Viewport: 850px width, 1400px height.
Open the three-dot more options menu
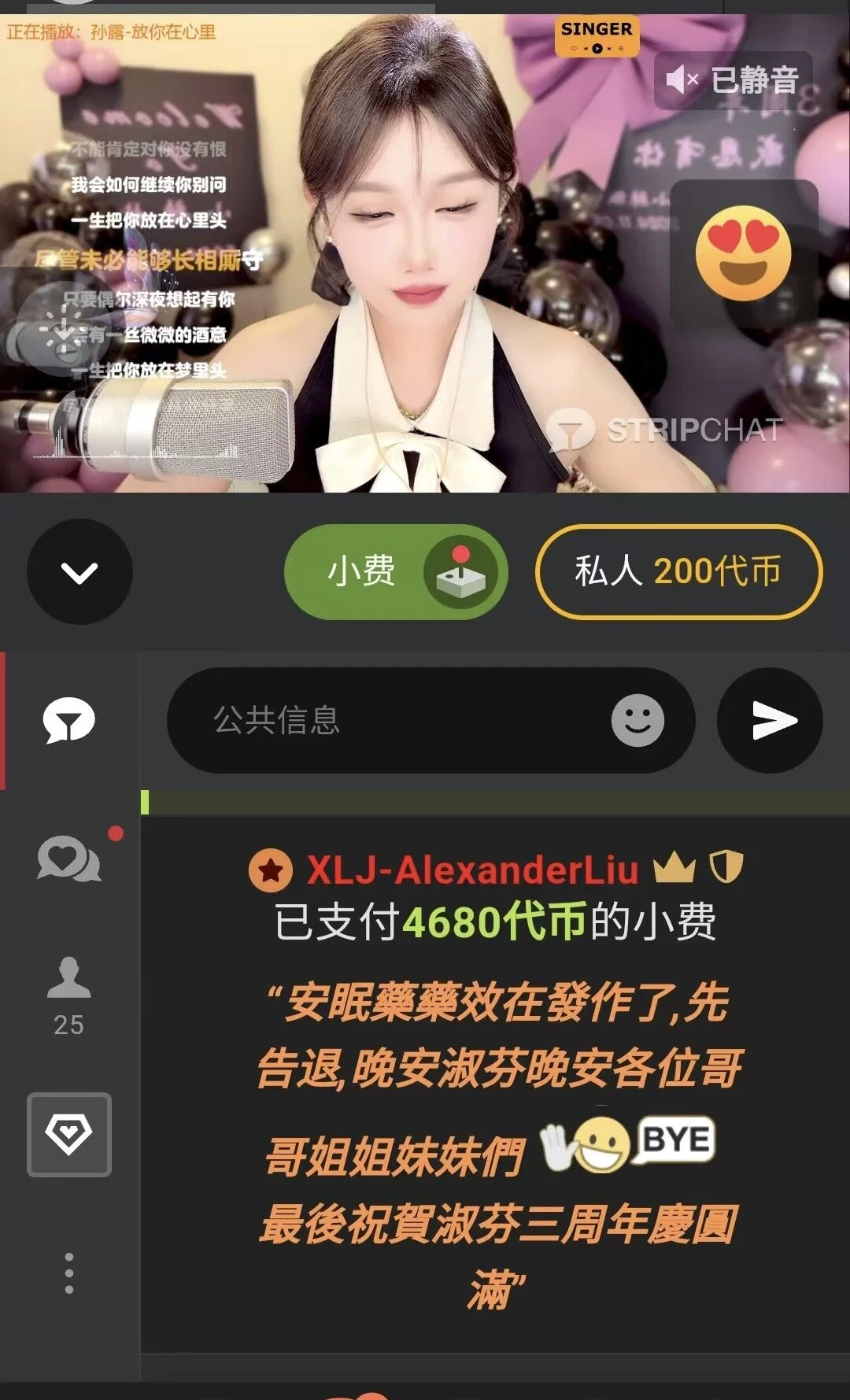point(69,1273)
